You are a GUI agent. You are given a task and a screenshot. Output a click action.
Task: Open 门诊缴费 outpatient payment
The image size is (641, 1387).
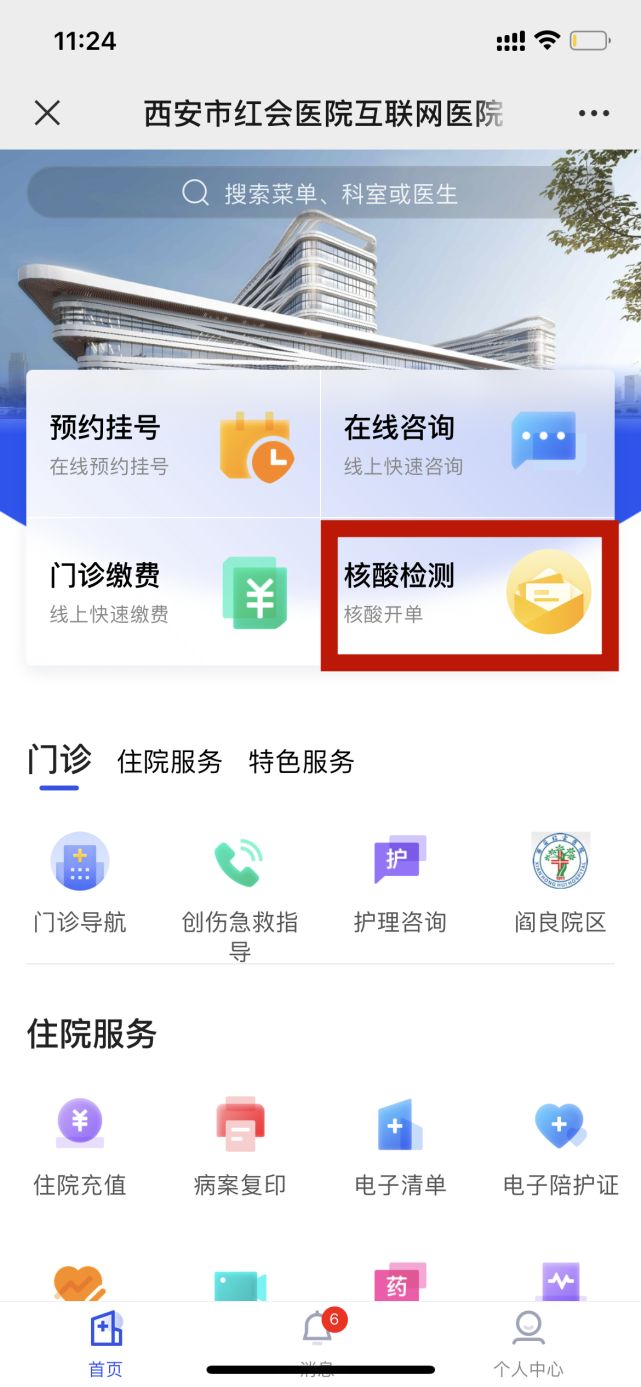(x=173, y=592)
